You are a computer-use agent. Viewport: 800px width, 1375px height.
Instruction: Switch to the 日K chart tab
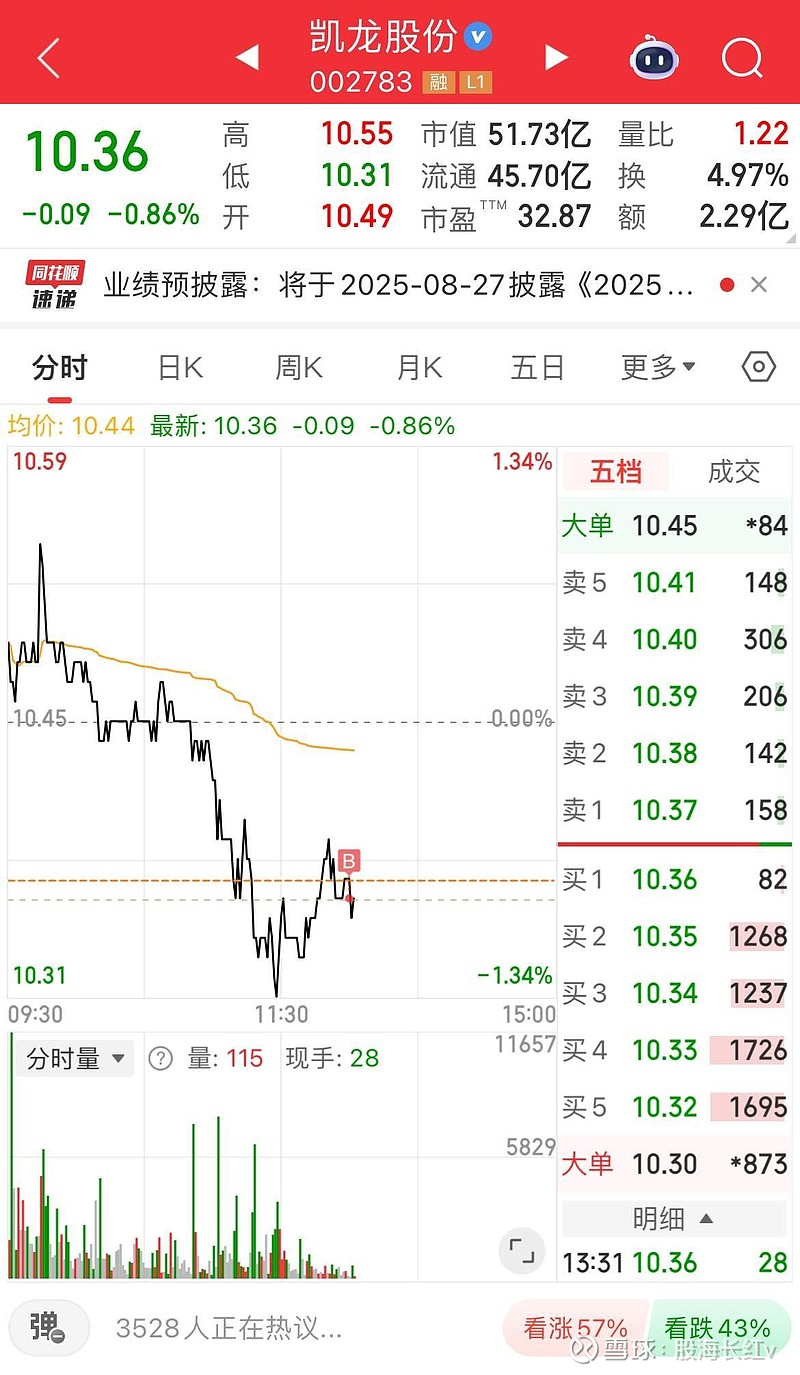(x=180, y=368)
